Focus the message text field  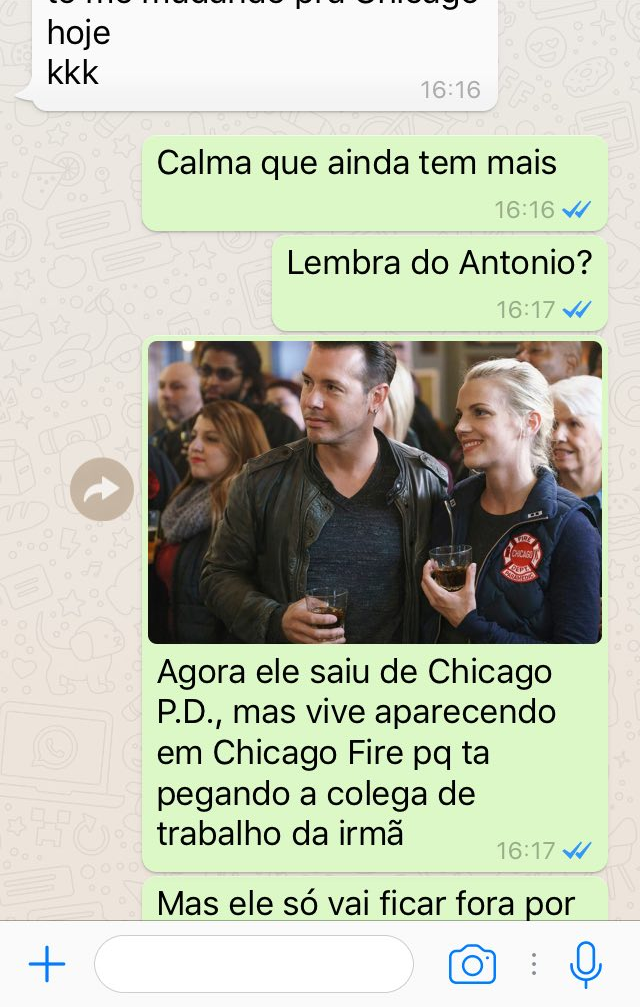pyautogui.click(x=254, y=964)
